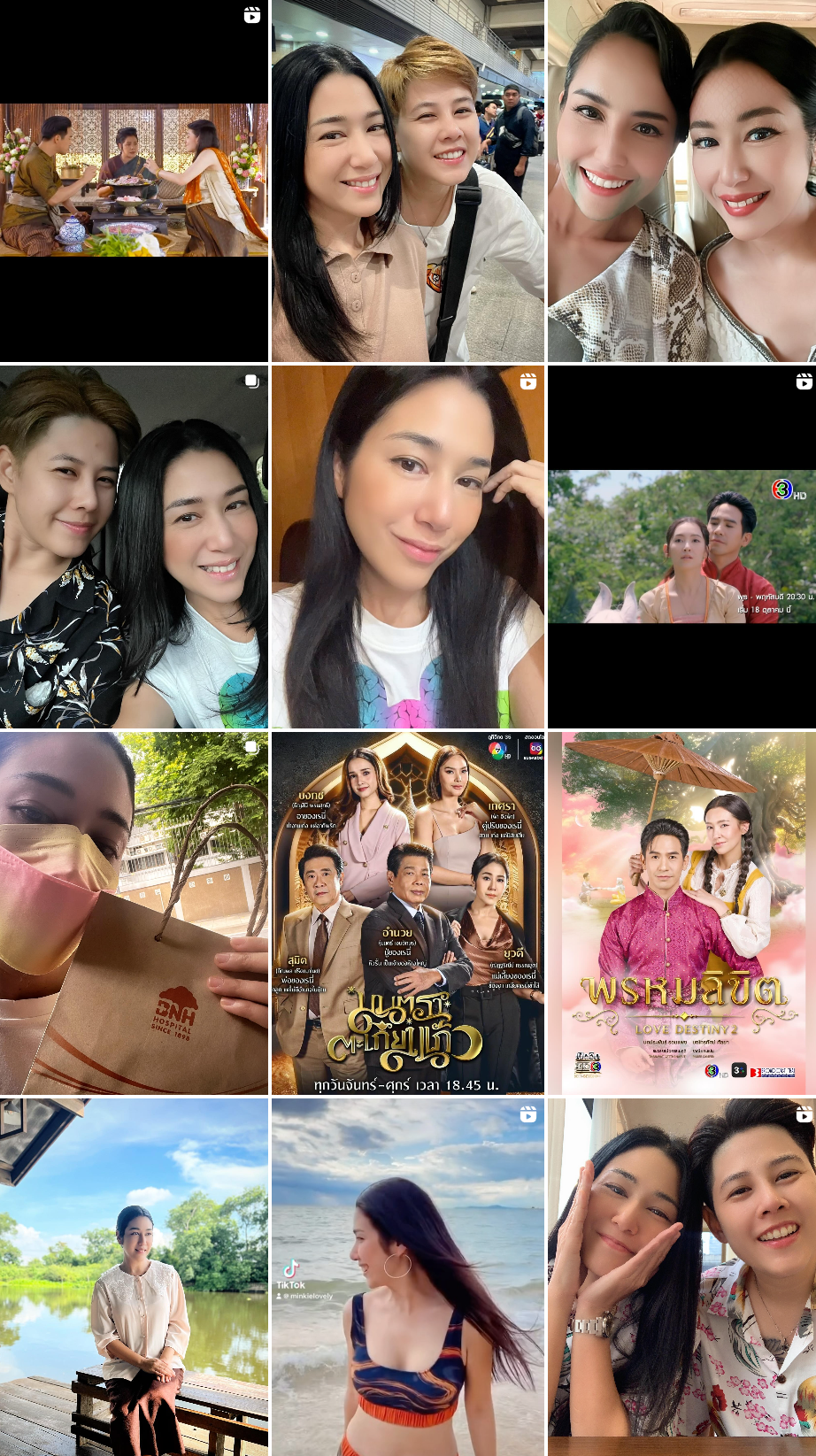Open the BNH Hospital paper bag post
The height and width of the screenshot is (1456, 816).
click(134, 913)
